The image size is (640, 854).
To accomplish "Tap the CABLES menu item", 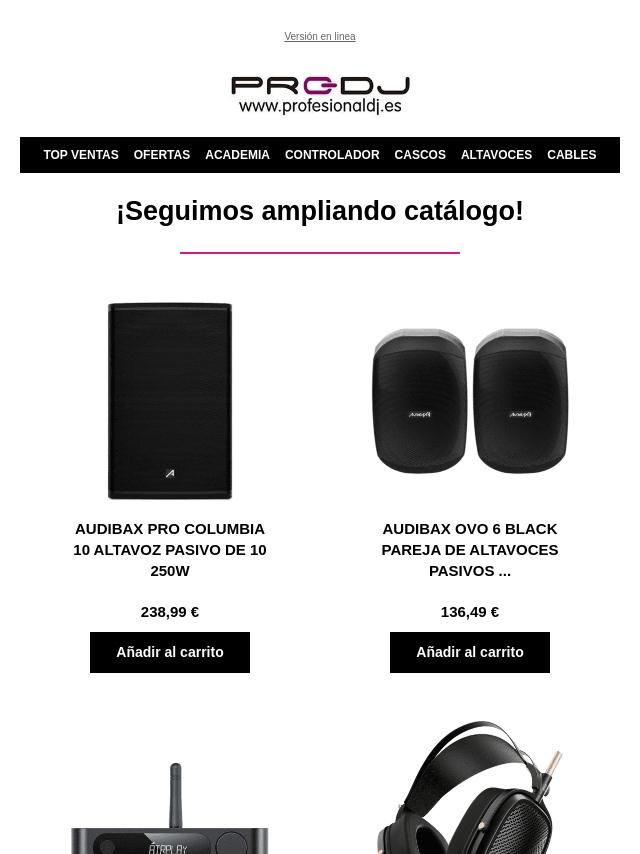I will (x=571, y=155).
